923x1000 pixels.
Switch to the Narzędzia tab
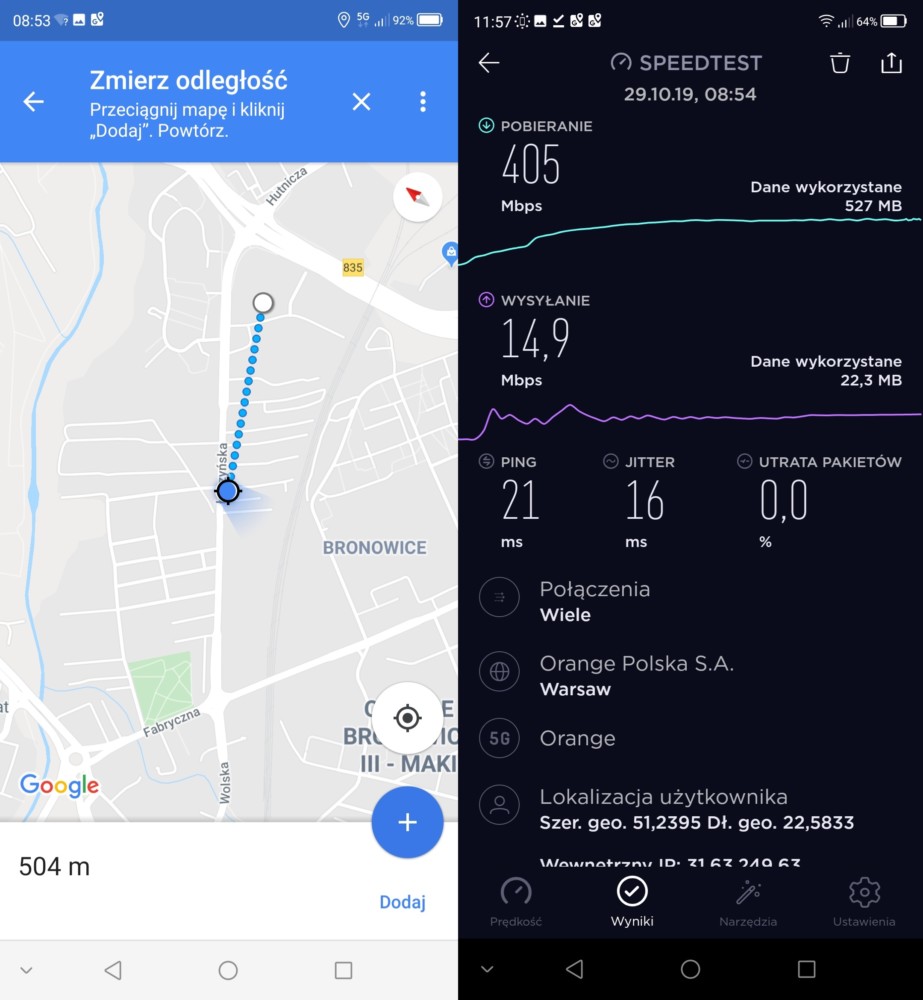(x=748, y=902)
